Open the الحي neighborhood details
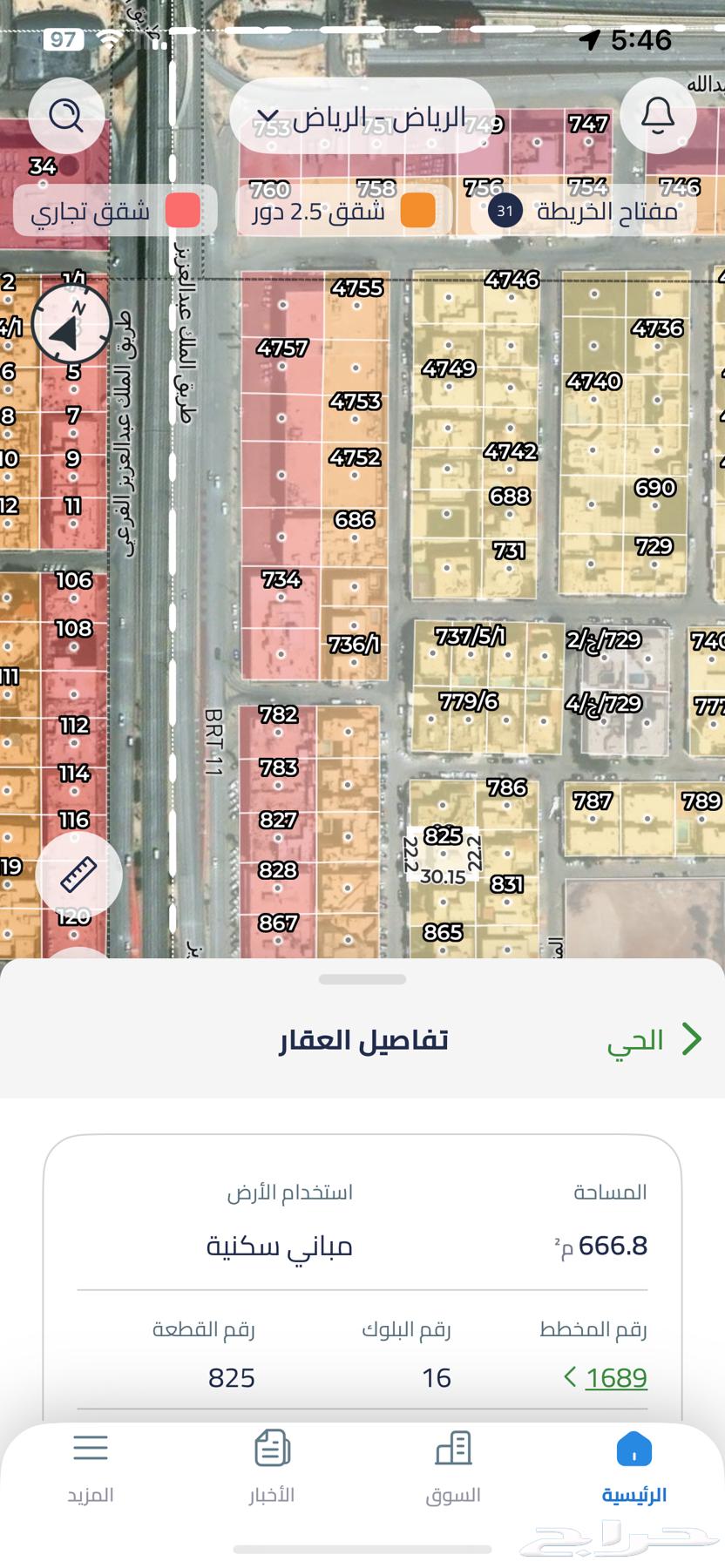This screenshot has height=1568, width=725. click(x=654, y=1039)
